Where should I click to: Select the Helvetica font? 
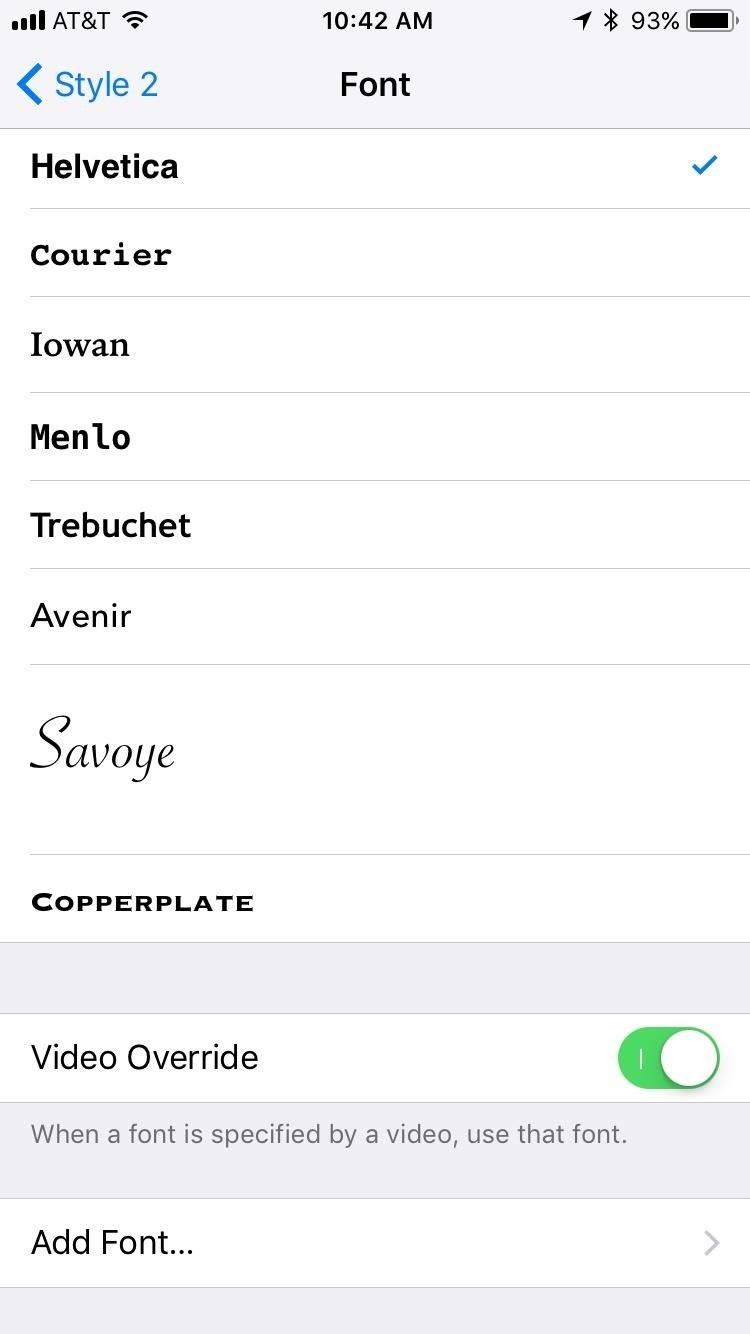(375, 167)
